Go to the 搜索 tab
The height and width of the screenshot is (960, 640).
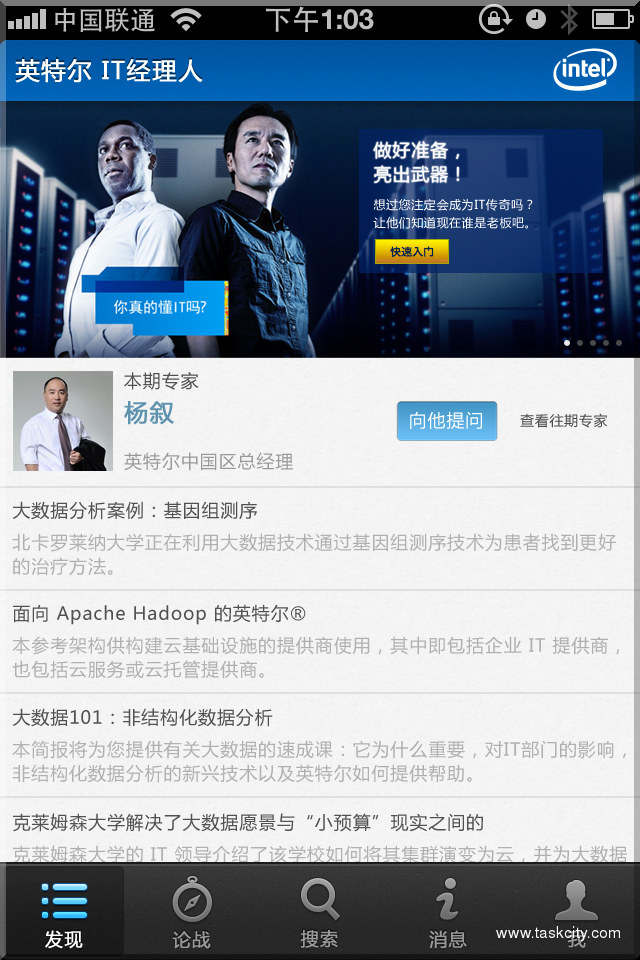coord(320,912)
